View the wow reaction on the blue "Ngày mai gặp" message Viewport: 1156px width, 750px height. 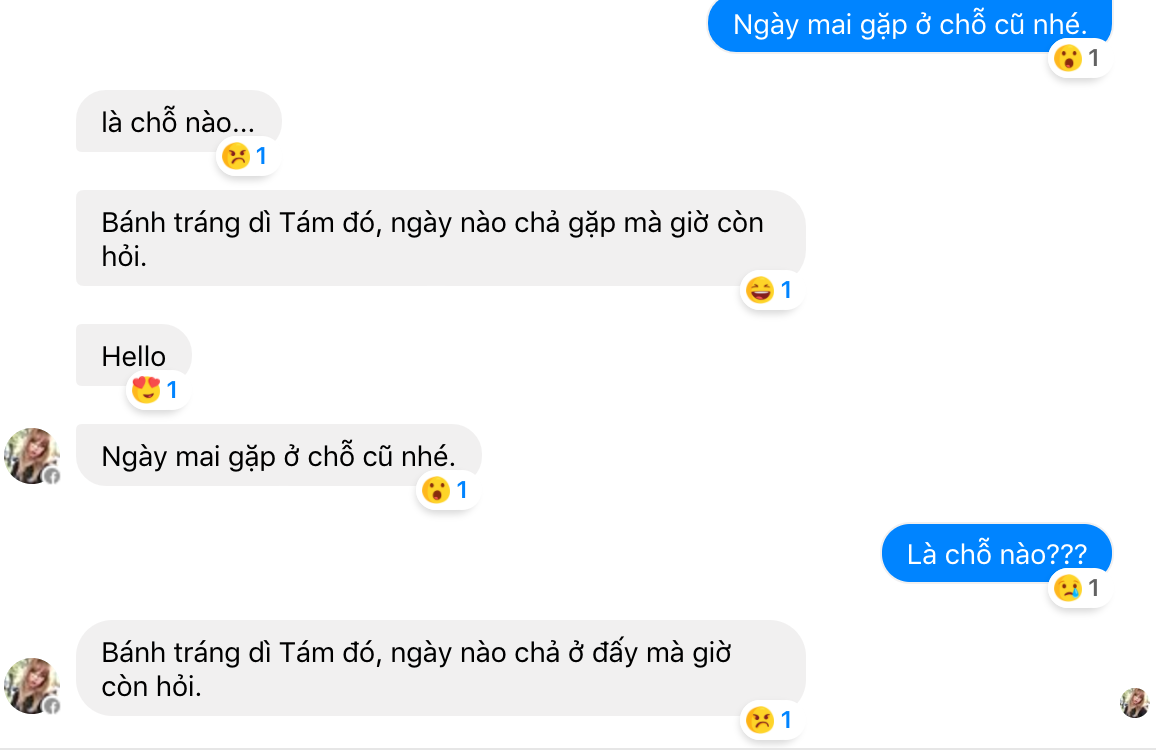(1079, 58)
